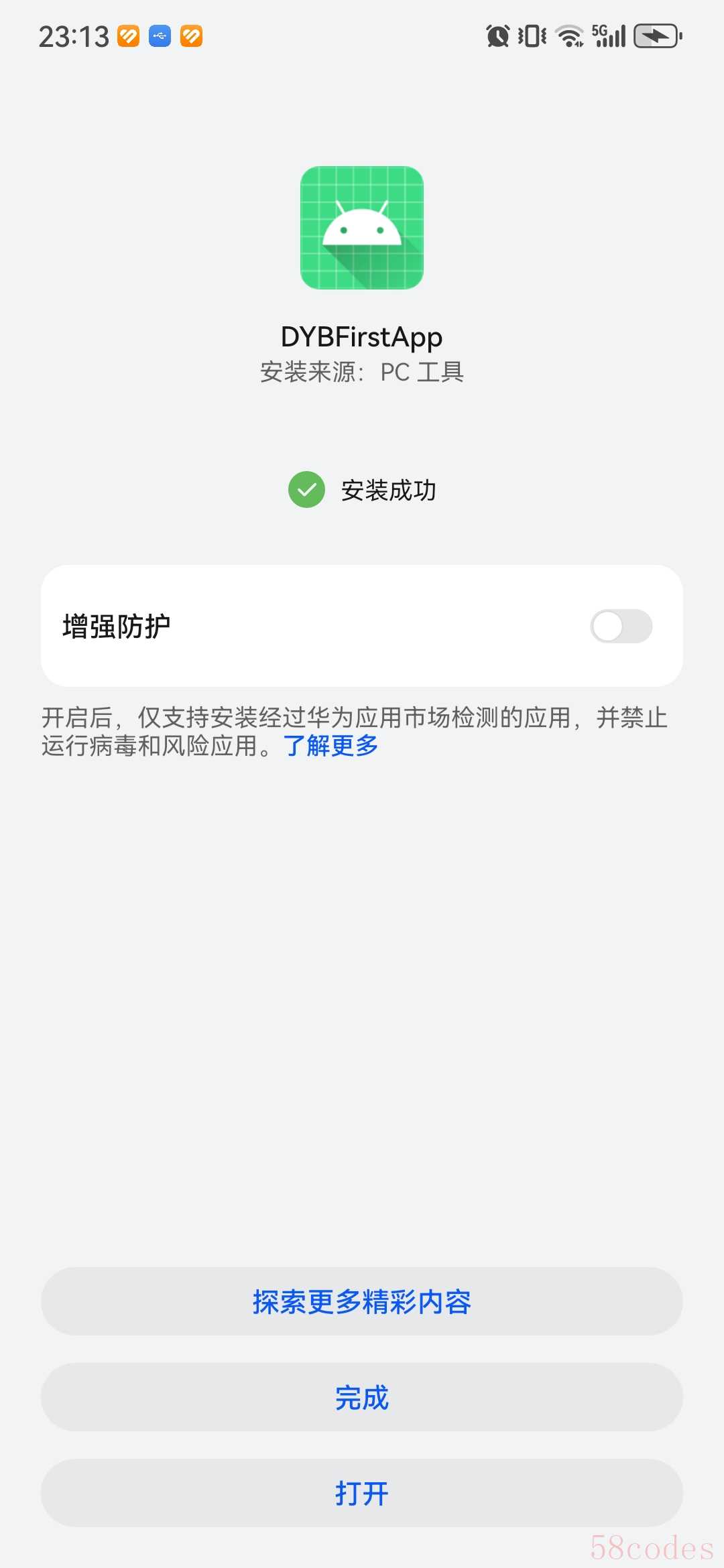Launch the app with 打开
724x1568 pixels.
(x=362, y=1493)
